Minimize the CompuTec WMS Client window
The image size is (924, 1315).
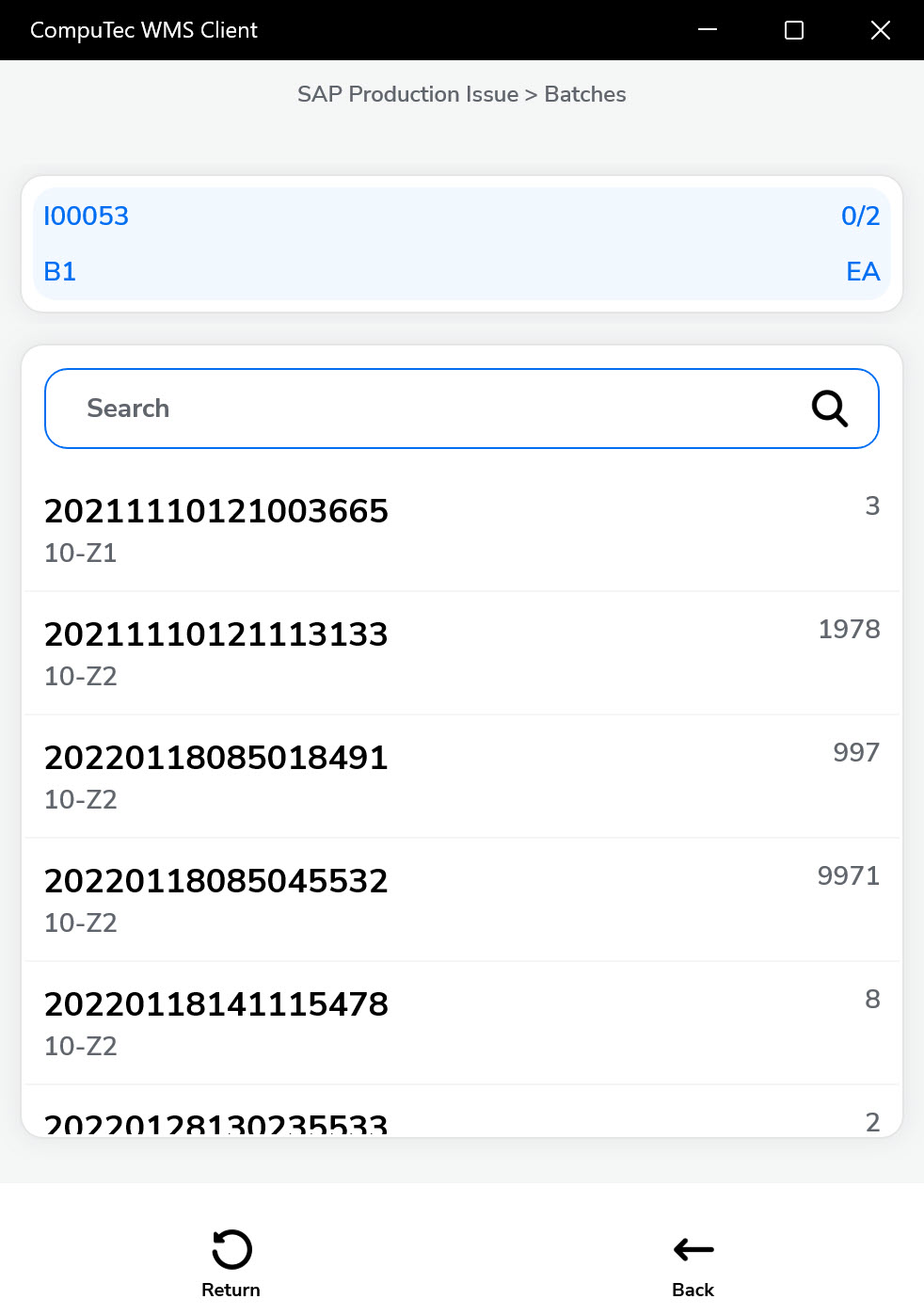708,30
